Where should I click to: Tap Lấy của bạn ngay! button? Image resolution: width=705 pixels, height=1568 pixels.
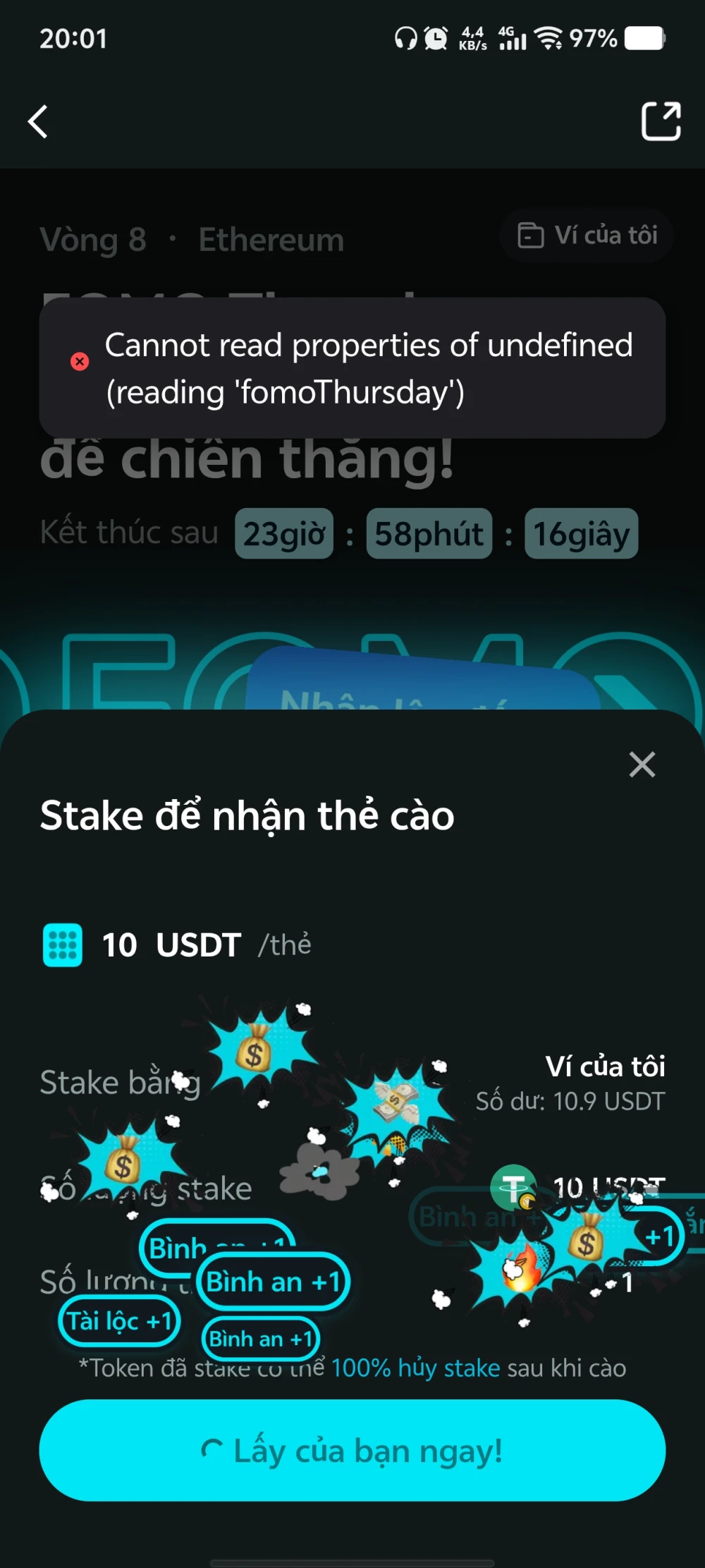pyautogui.click(x=352, y=1450)
